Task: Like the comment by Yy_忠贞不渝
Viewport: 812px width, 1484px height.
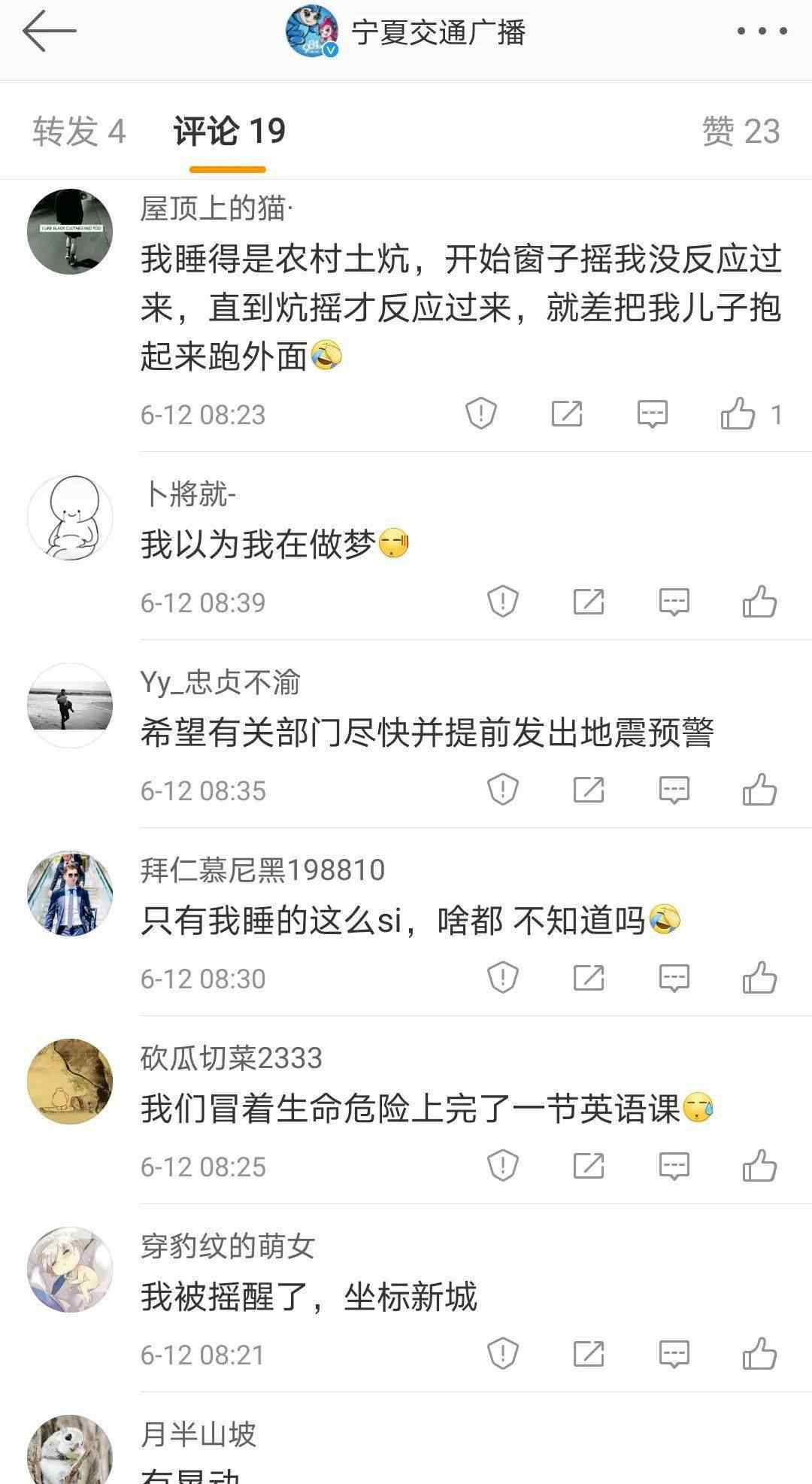Action: coord(759,790)
